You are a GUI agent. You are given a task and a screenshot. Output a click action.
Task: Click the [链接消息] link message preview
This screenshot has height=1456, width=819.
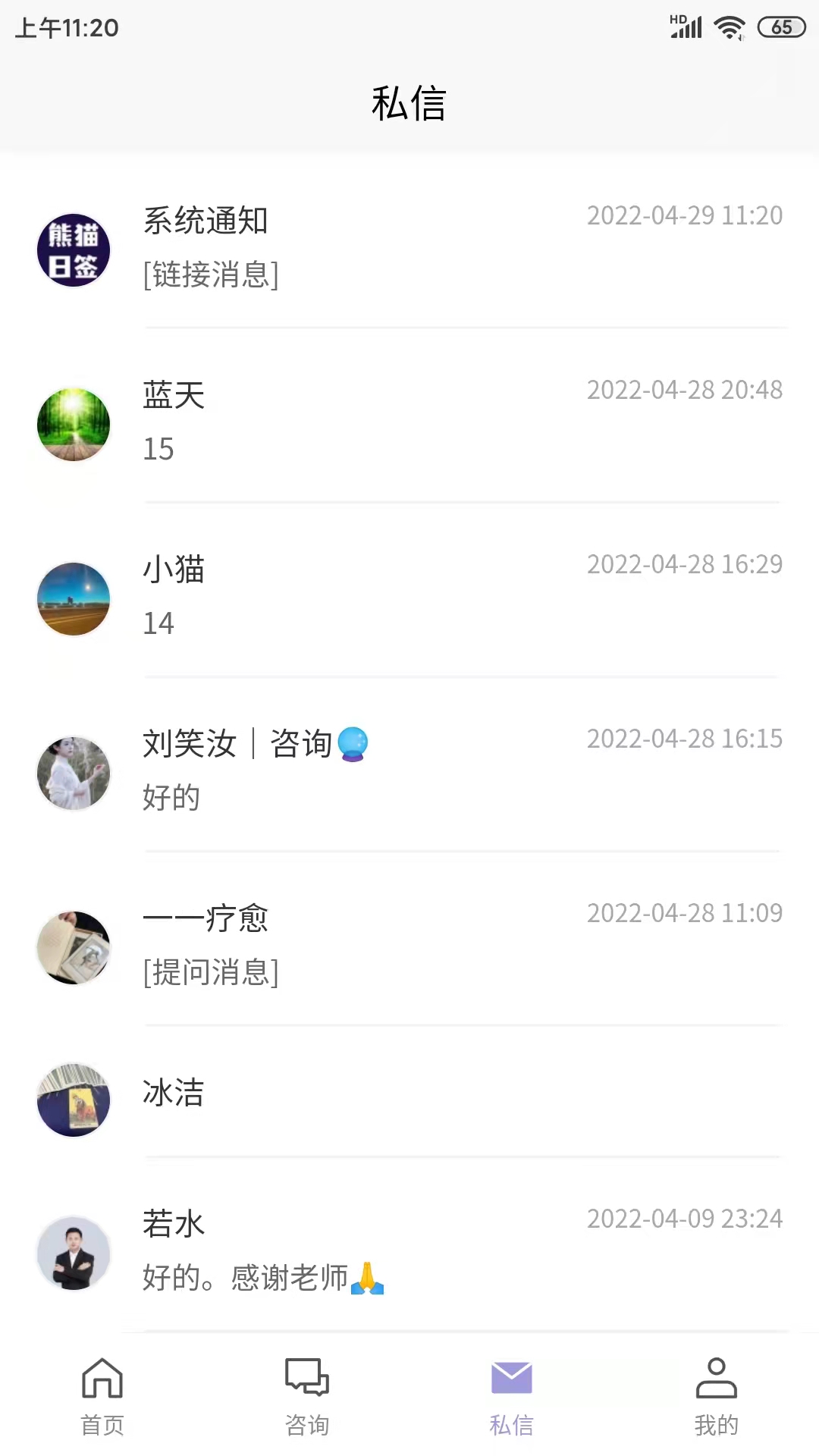coord(210,275)
